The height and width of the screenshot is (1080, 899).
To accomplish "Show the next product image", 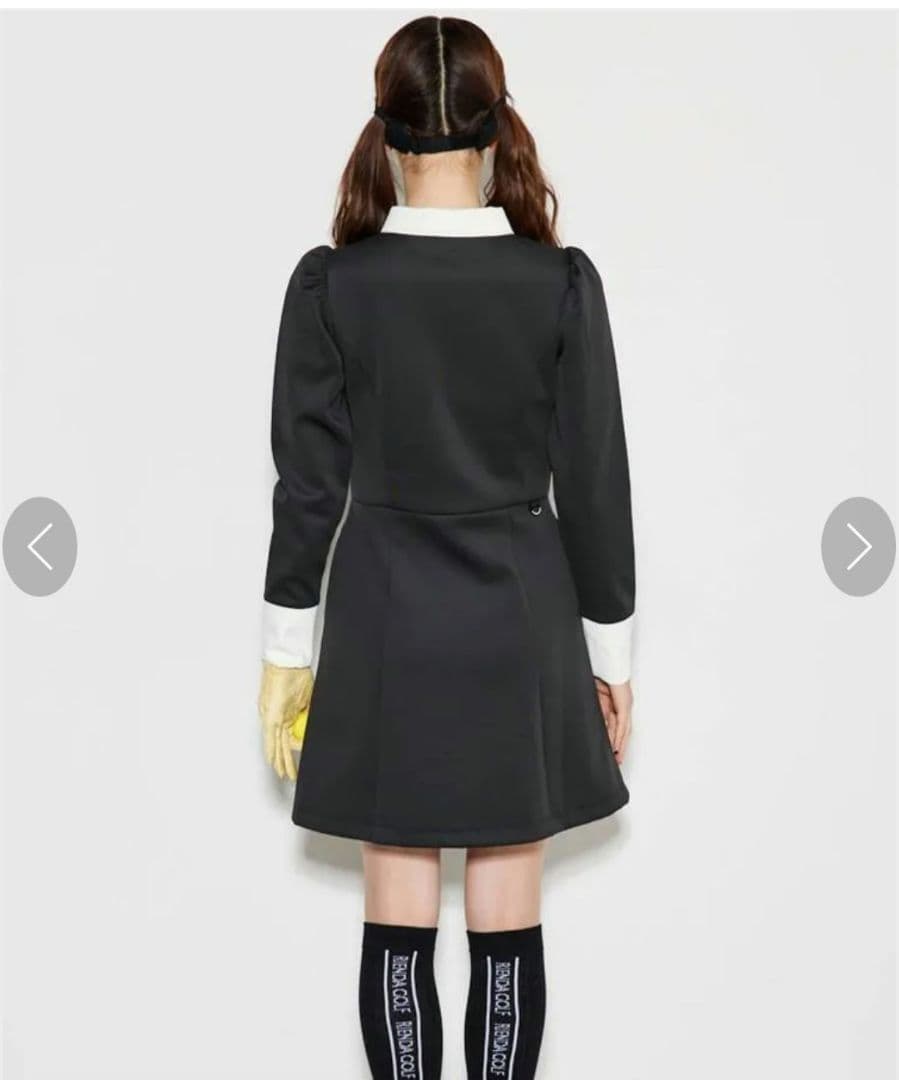I will pyautogui.click(x=858, y=547).
